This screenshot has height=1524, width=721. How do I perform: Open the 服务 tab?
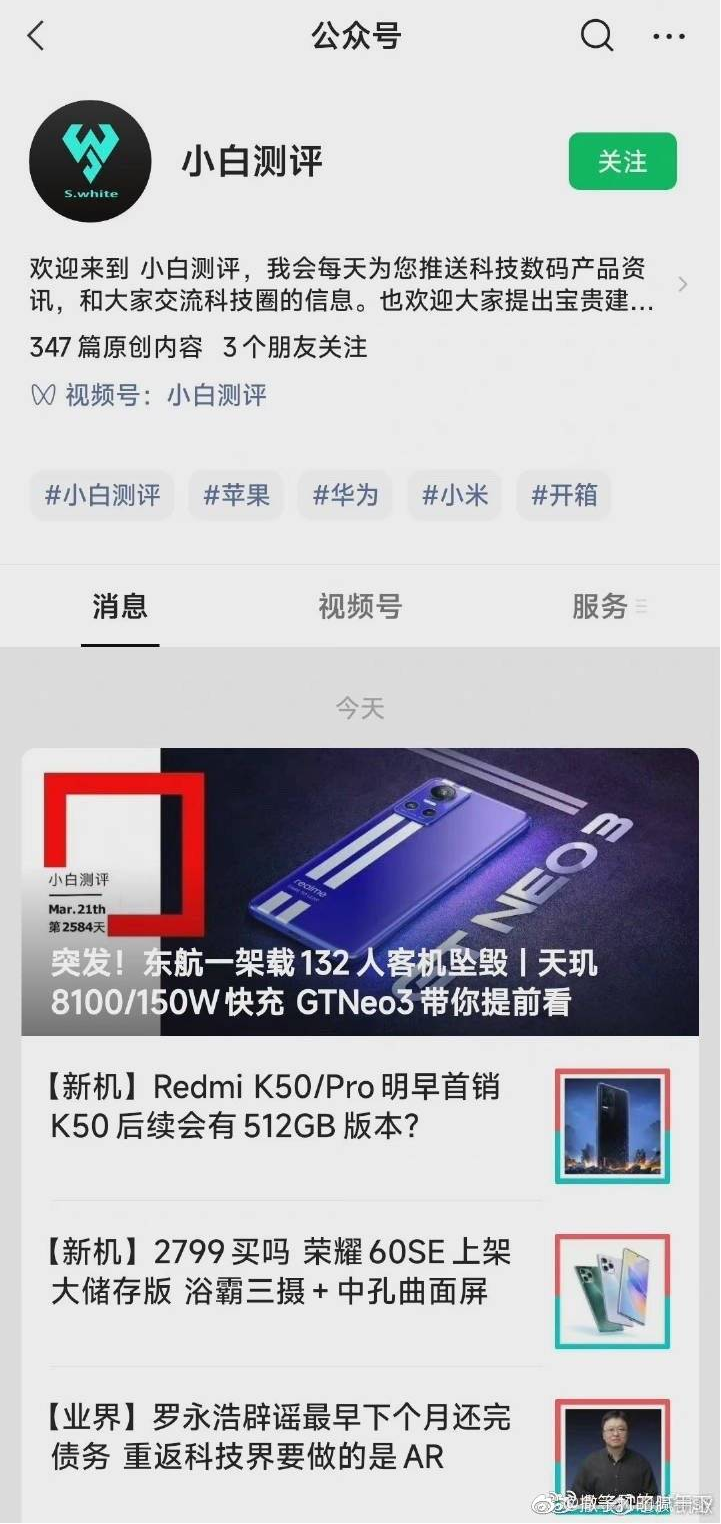609,606
